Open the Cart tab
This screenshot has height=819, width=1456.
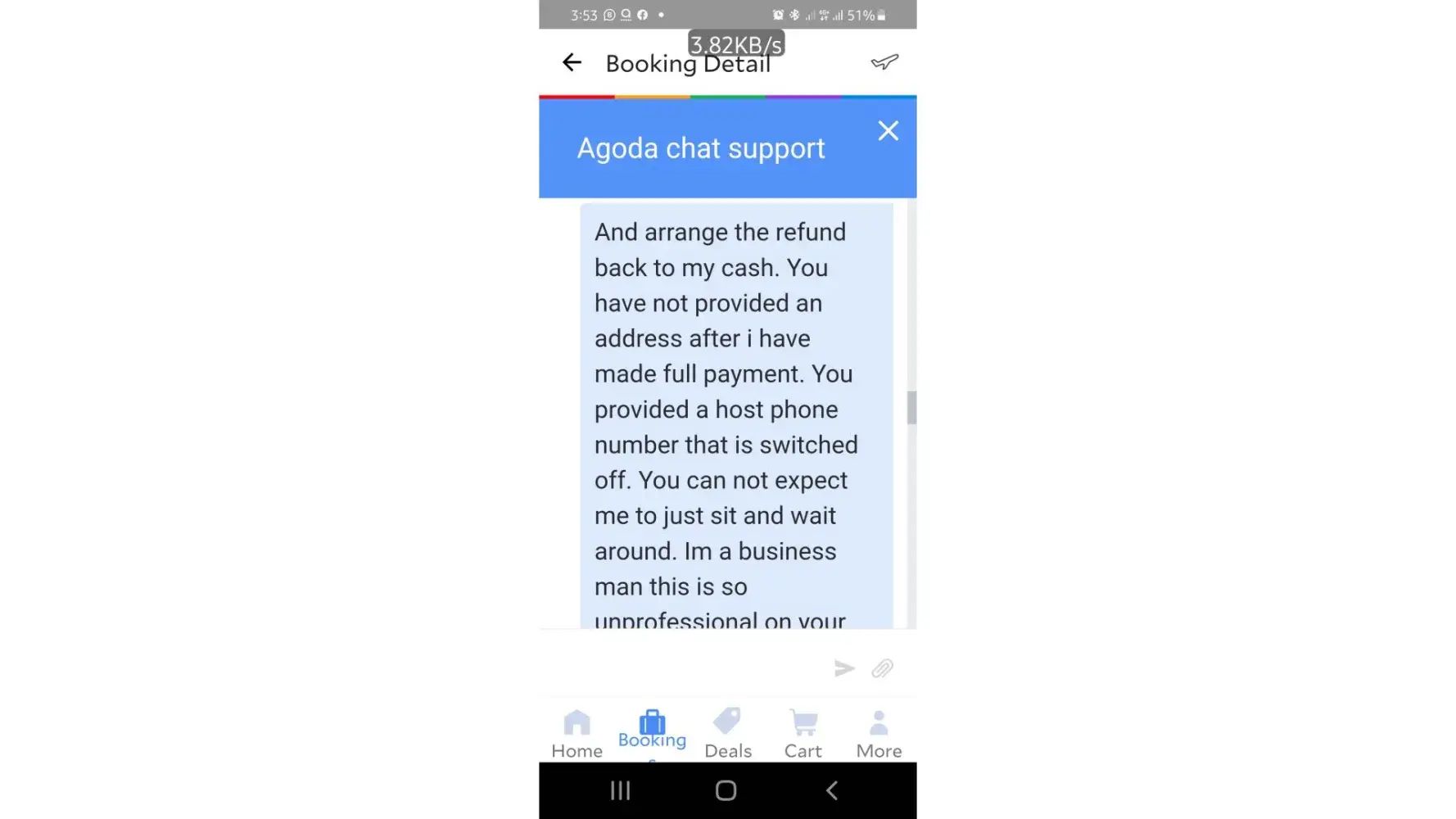point(803,734)
